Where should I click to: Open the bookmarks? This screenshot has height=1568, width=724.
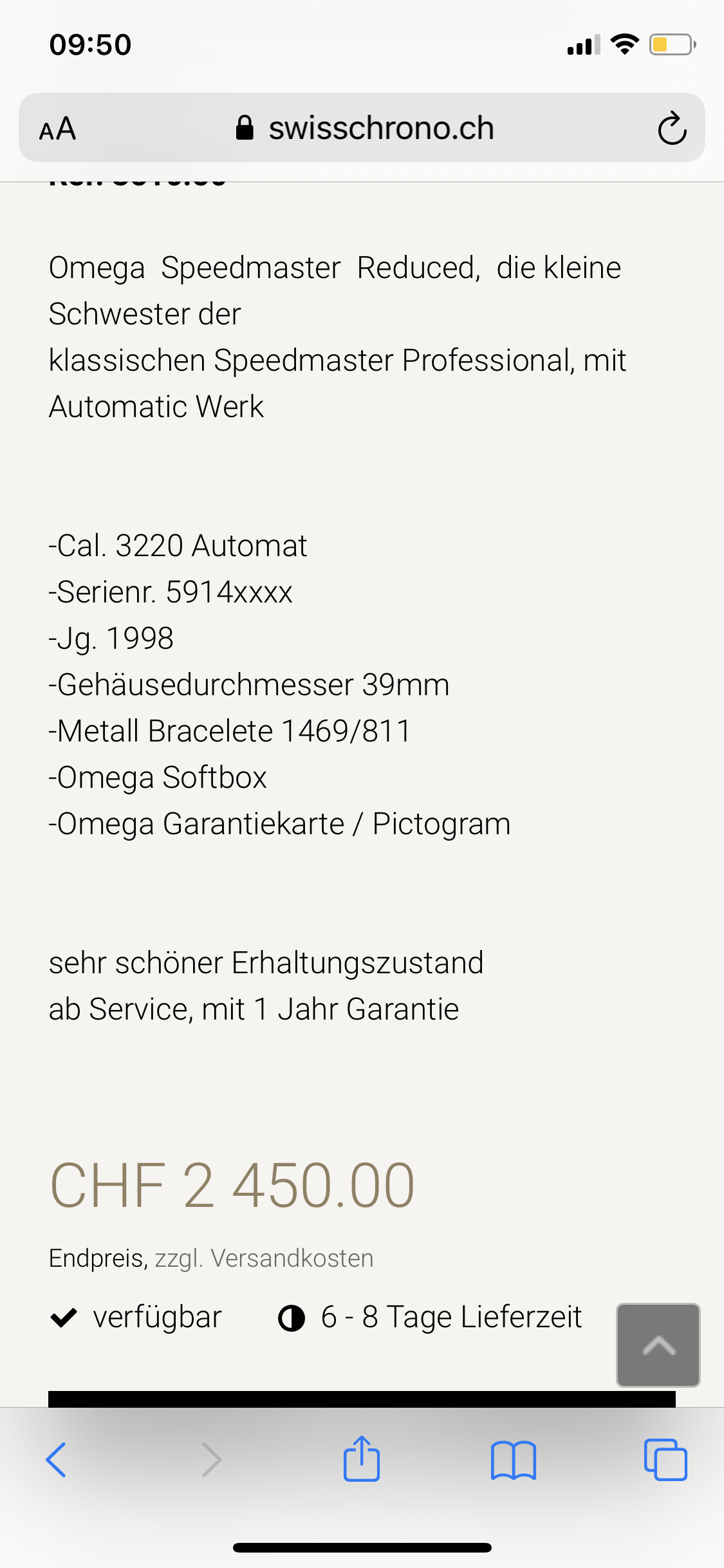click(x=513, y=1459)
